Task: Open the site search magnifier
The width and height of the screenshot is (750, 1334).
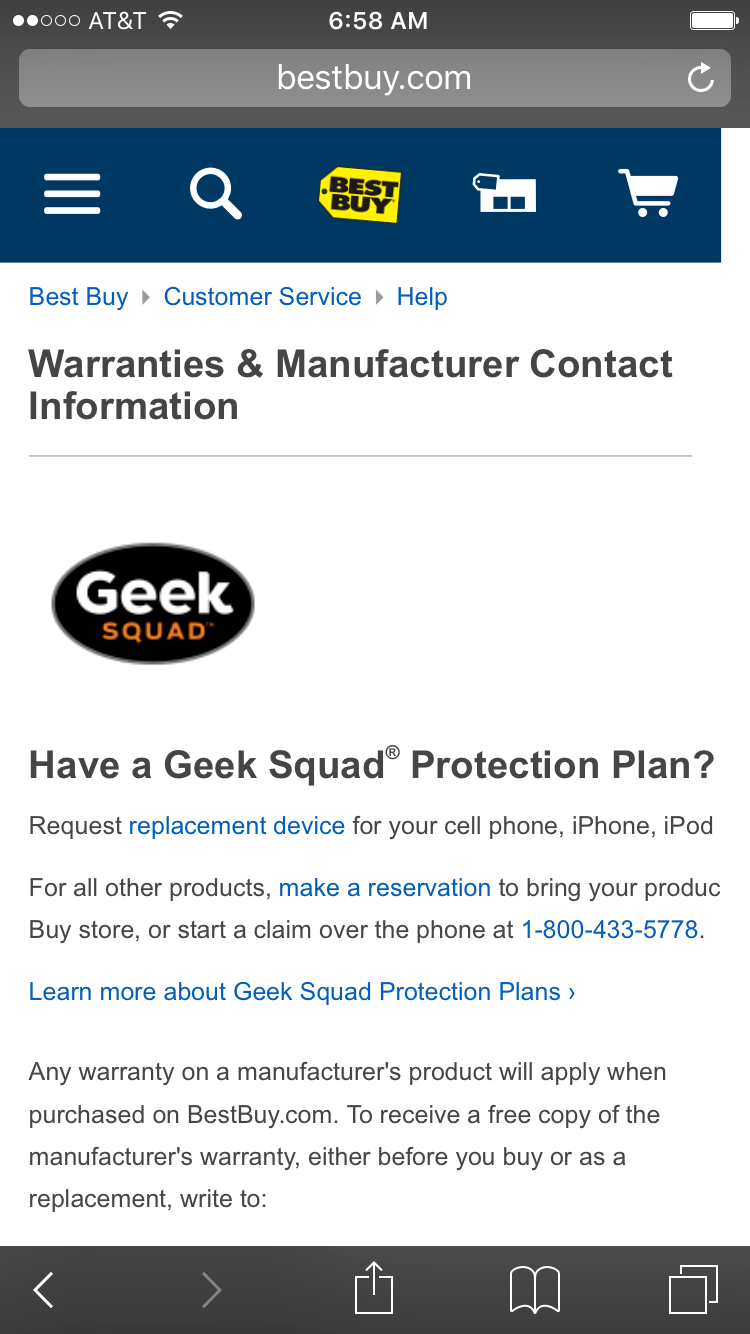Action: tap(216, 194)
